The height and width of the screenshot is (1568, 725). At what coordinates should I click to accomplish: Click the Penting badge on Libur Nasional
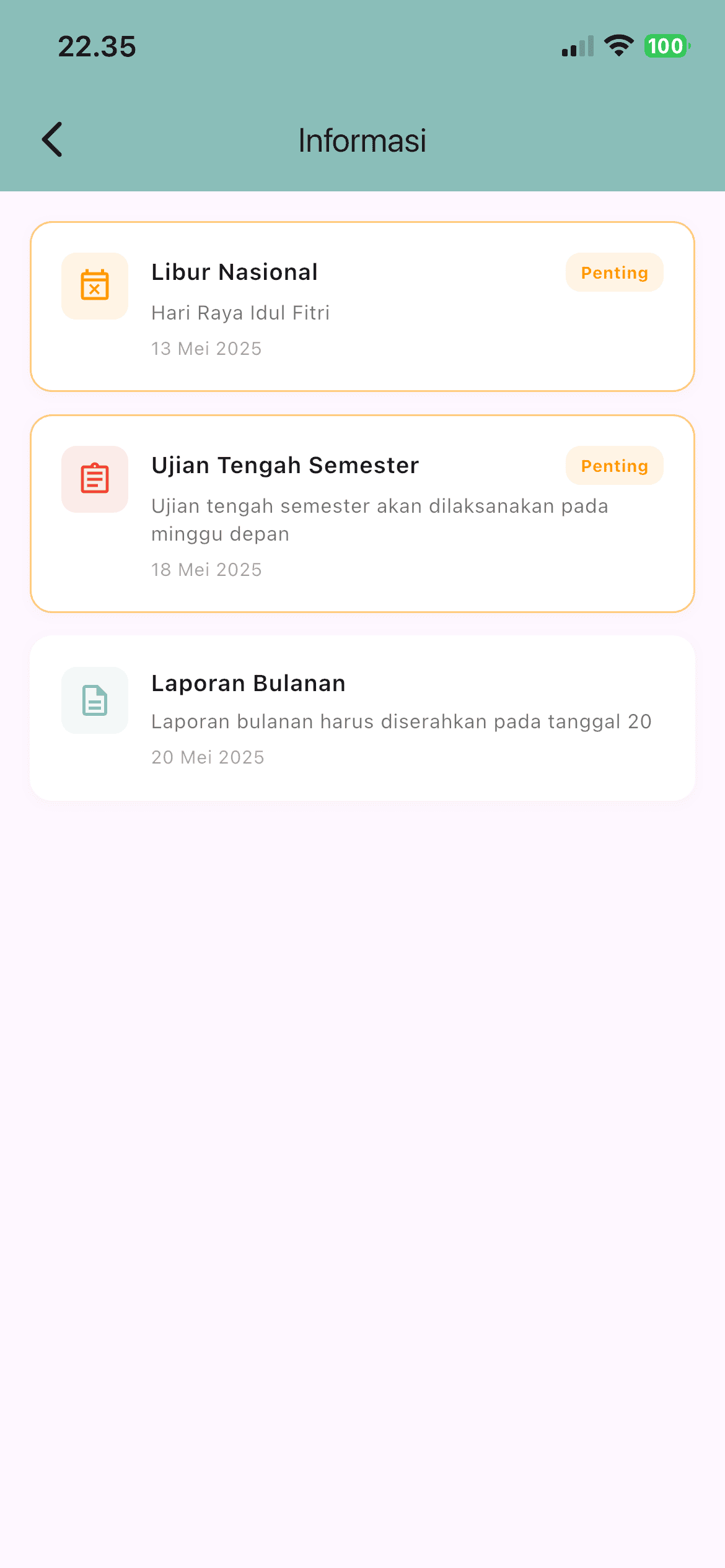pos(614,272)
